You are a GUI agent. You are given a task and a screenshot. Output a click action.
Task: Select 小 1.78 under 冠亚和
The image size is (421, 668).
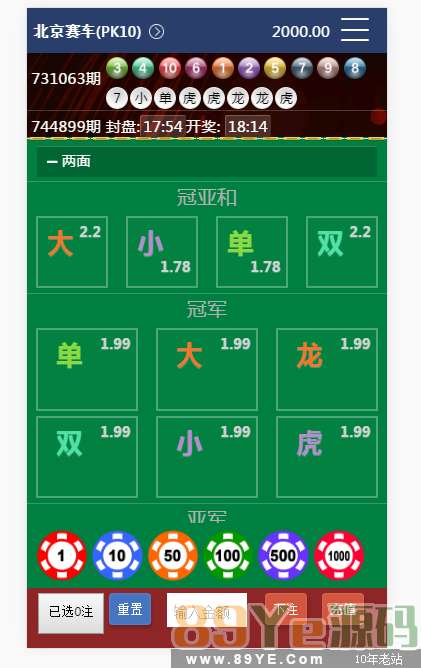pos(162,252)
